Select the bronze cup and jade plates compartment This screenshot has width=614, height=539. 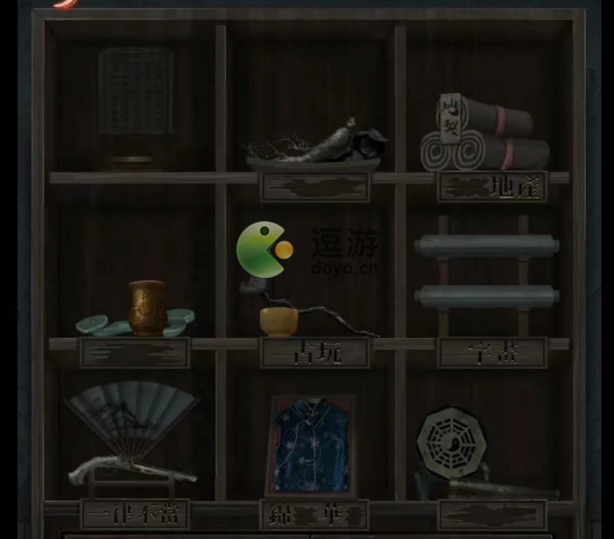click(137, 310)
